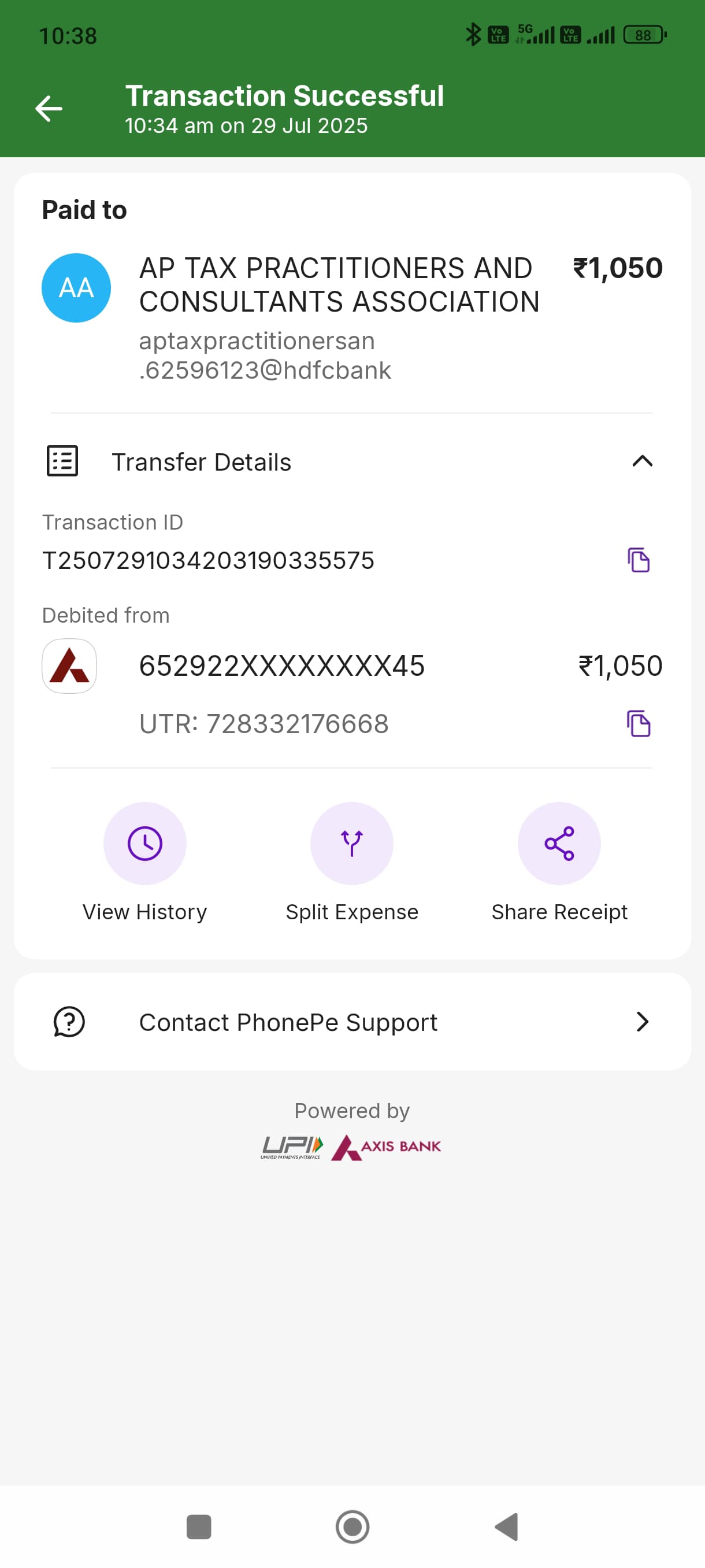705x1568 pixels.
Task: Collapse the Transfer Details section
Action: coord(642,461)
